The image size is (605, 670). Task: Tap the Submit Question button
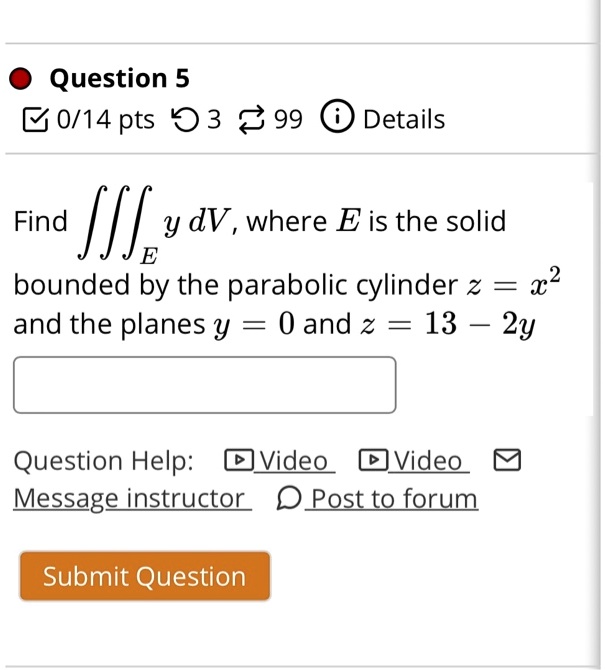145,577
